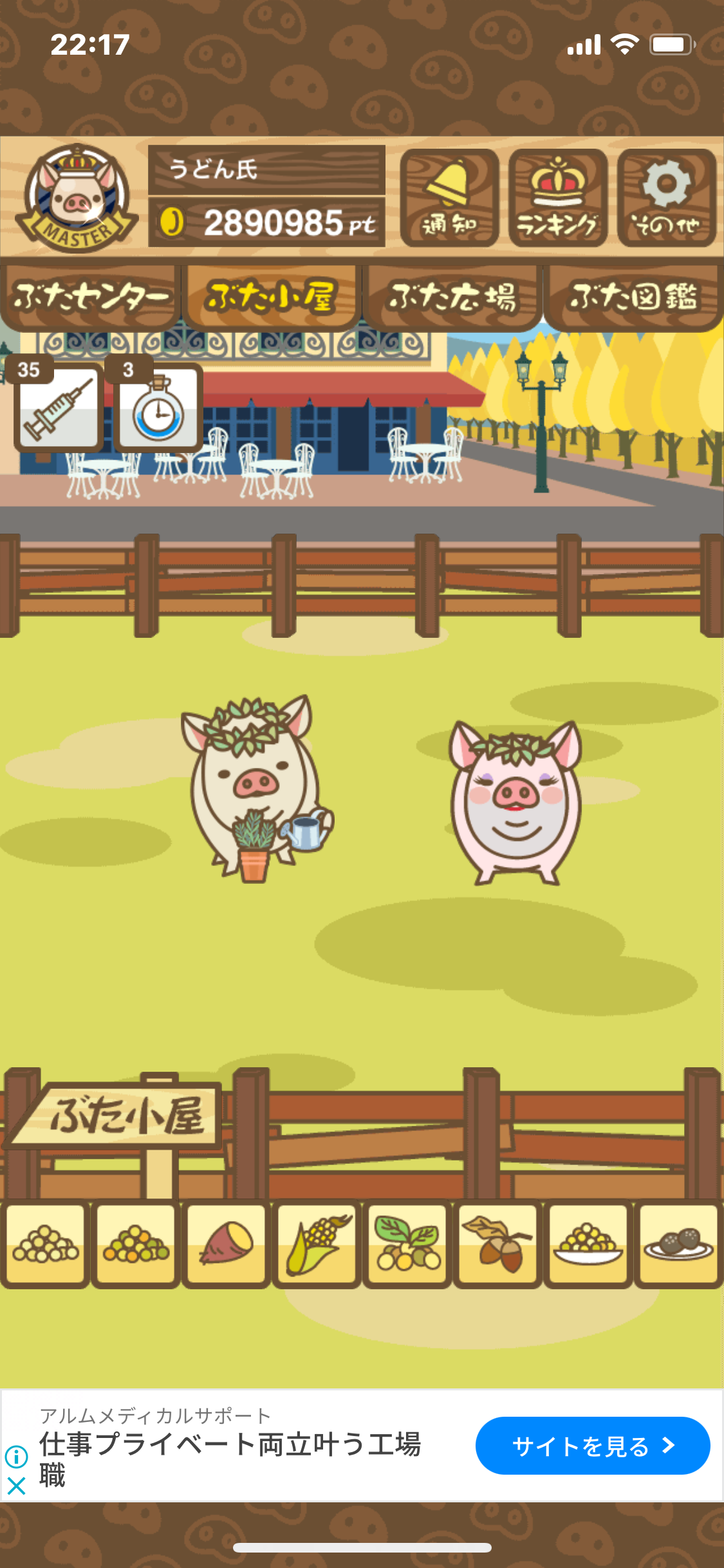The image size is (724, 1568).
Task: Tap サイトを見る ad button
Action: pos(593,1445)
